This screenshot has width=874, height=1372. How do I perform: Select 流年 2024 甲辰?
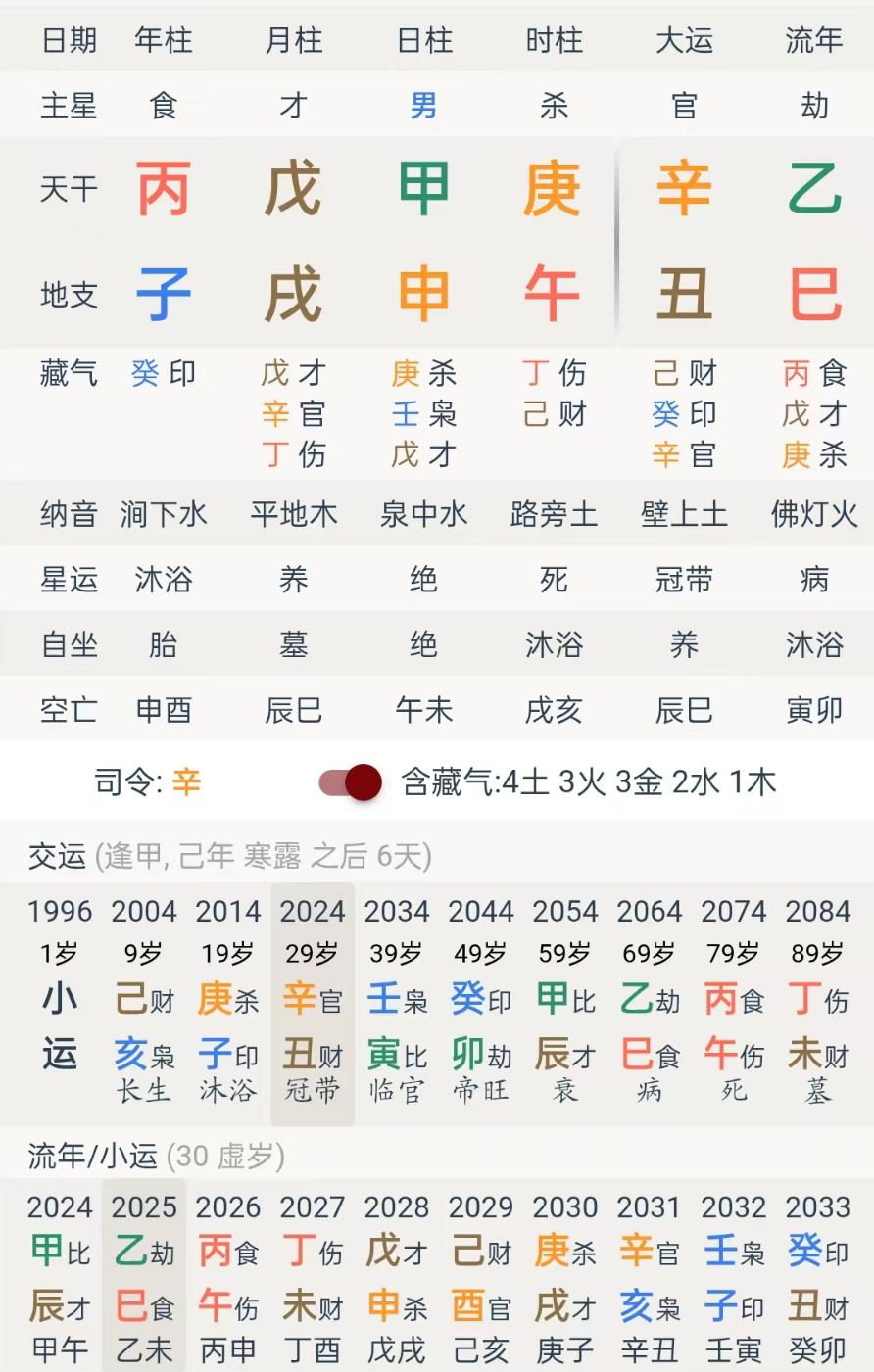[60, 1278]
